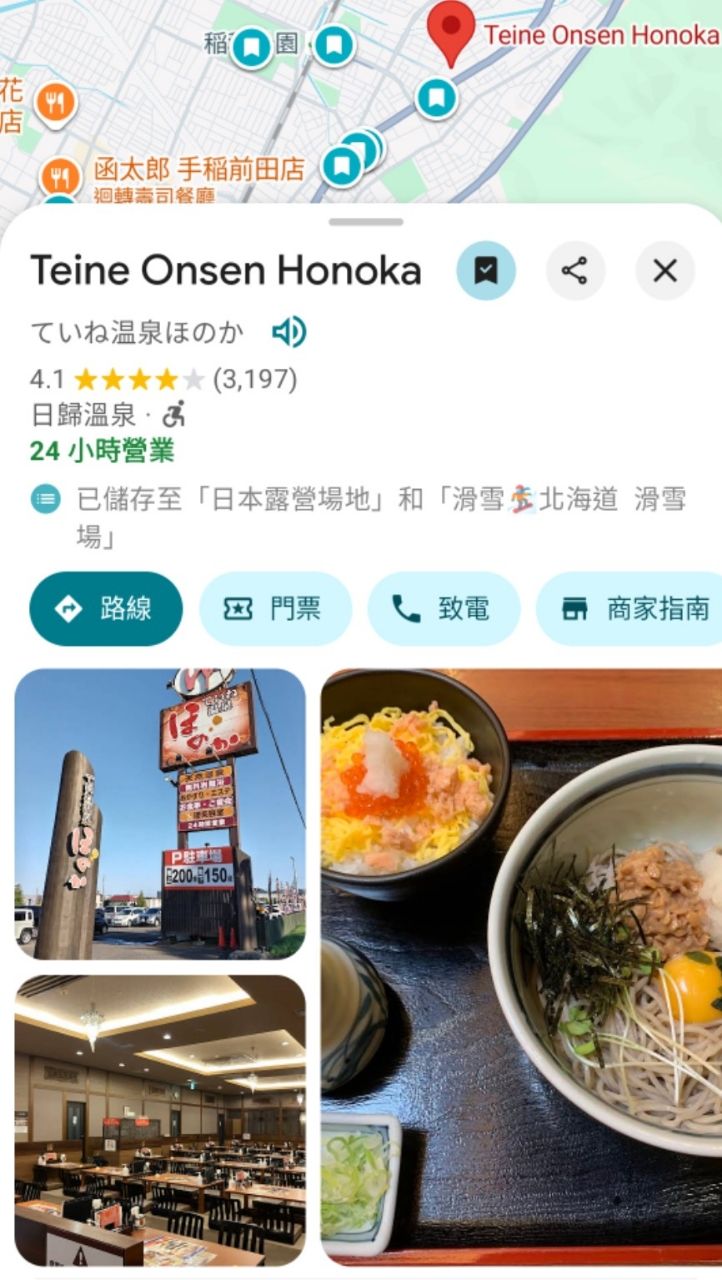Viewport: 722px width, 1280px height.
Task: Get directions with the 路線 button
Action: (x=106, y=608)
